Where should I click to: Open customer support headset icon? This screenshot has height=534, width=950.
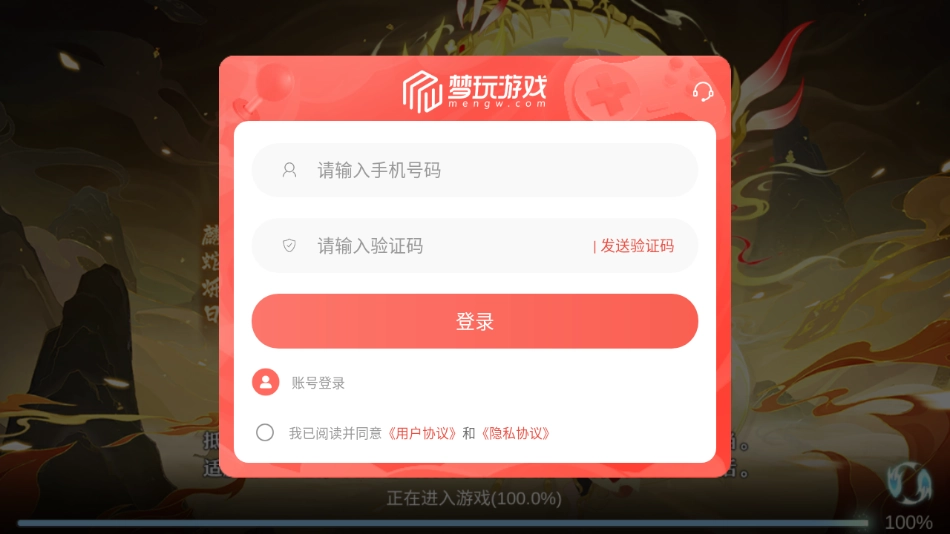703,92
